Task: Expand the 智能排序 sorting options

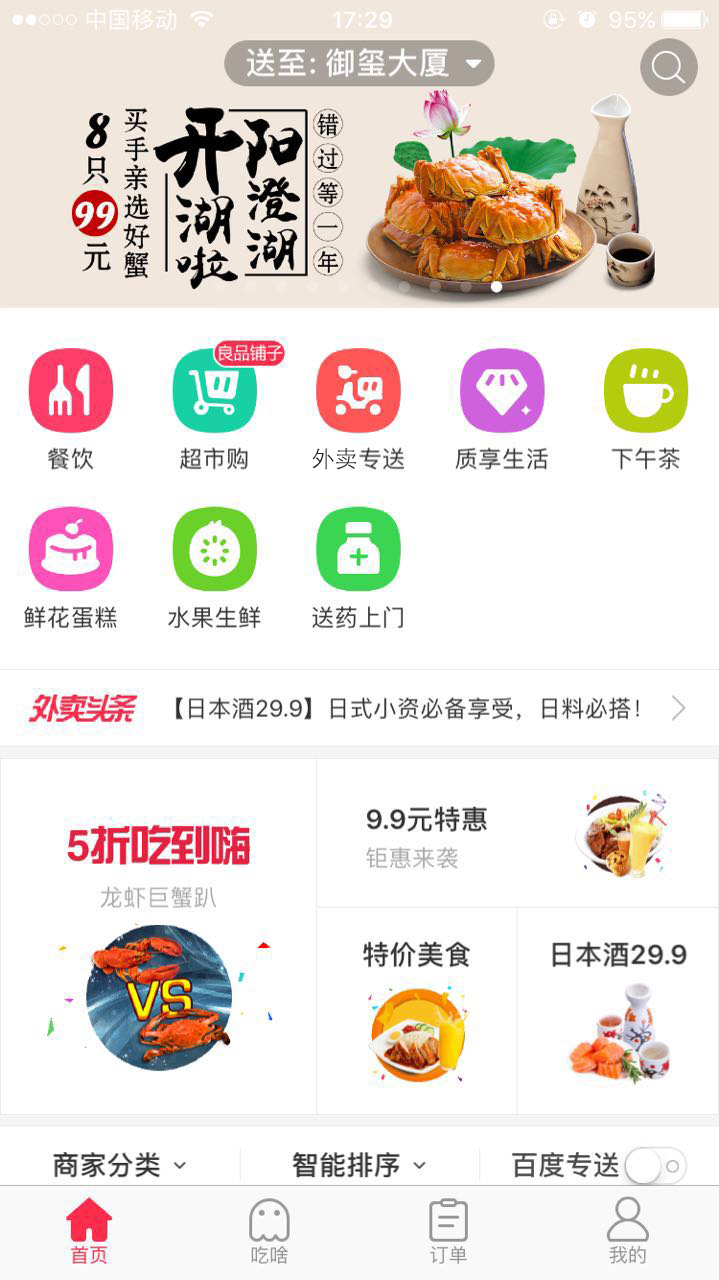Action: point(359,1165)
